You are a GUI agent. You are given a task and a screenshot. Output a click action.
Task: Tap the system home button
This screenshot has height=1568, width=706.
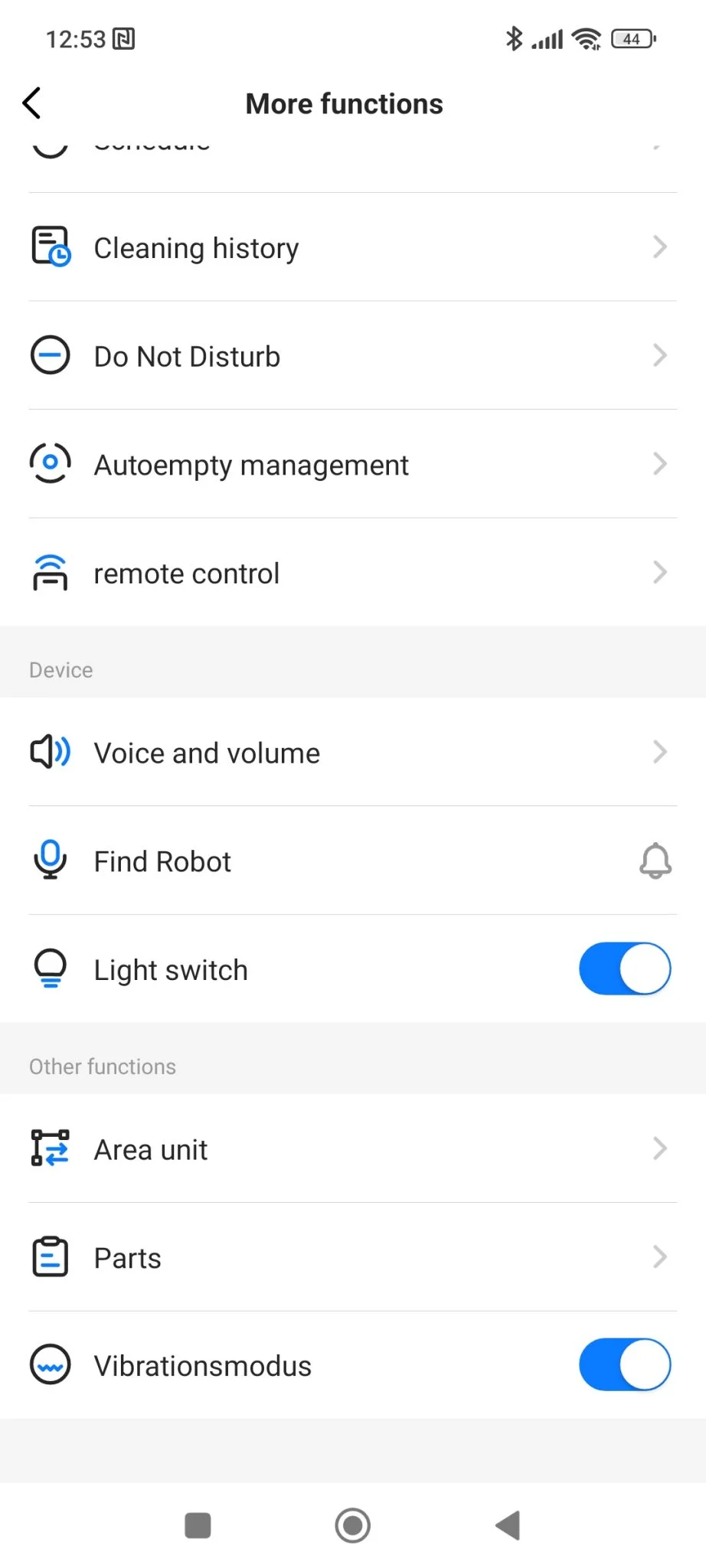point(352,1525)
